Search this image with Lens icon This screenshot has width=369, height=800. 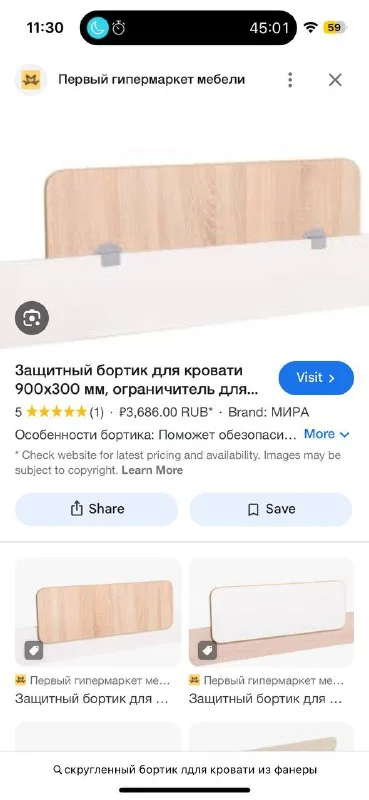[32, 318]
